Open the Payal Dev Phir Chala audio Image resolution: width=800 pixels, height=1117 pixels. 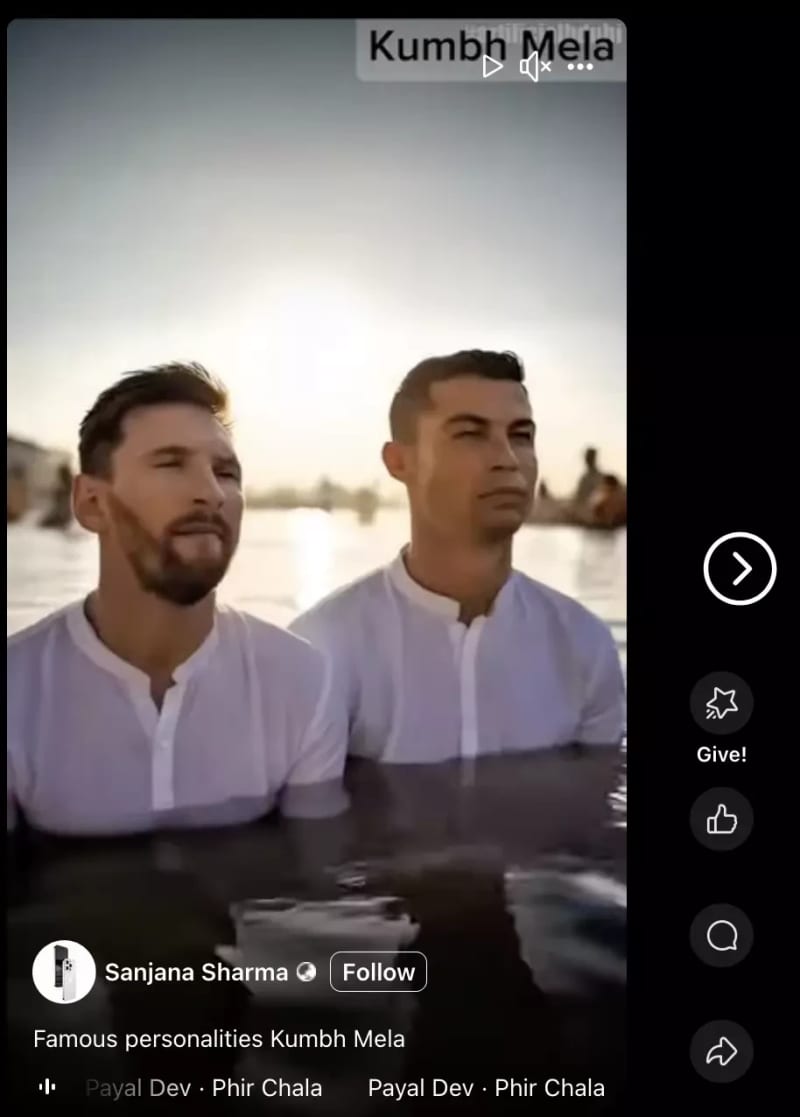pos(204,1087)
